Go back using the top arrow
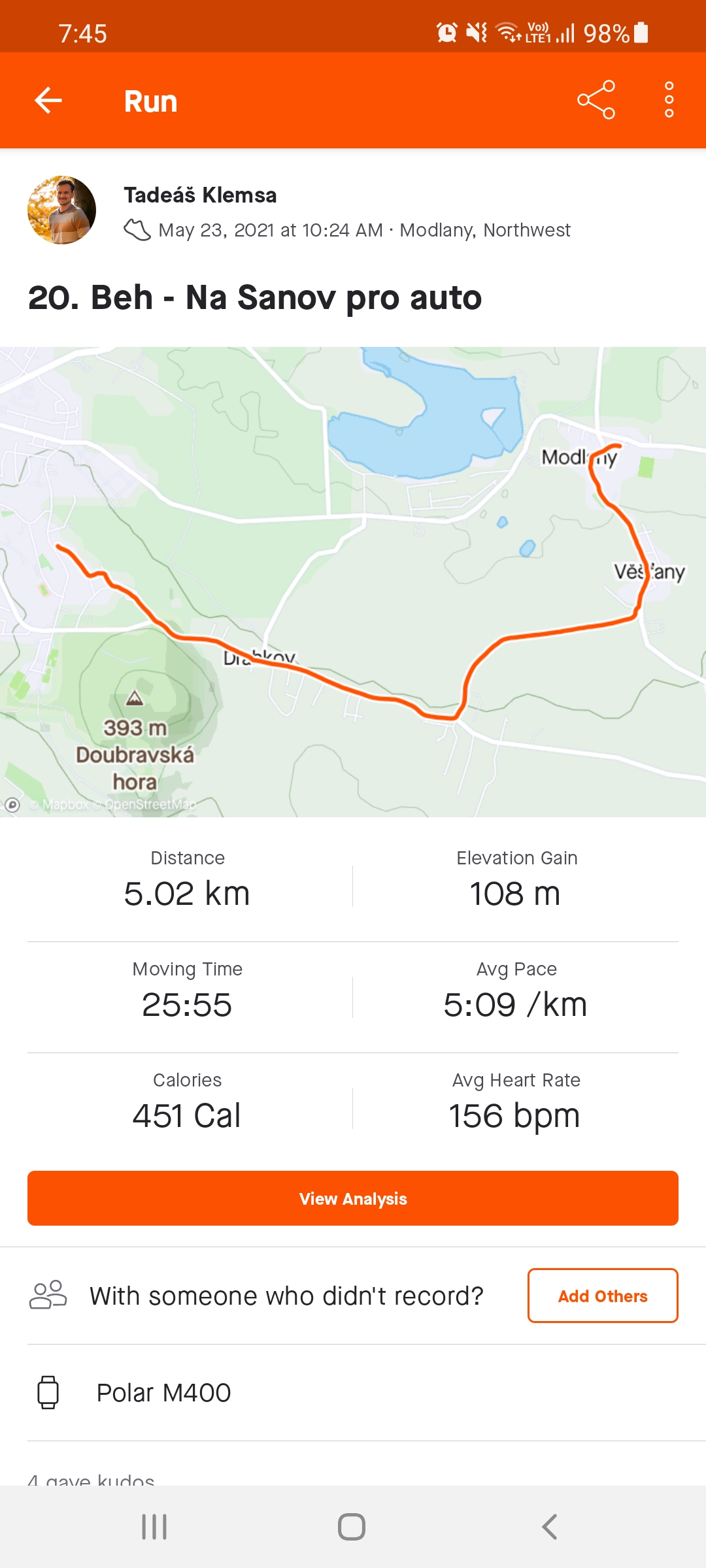This screenshot has width=706, height=1568. (48, 101)
